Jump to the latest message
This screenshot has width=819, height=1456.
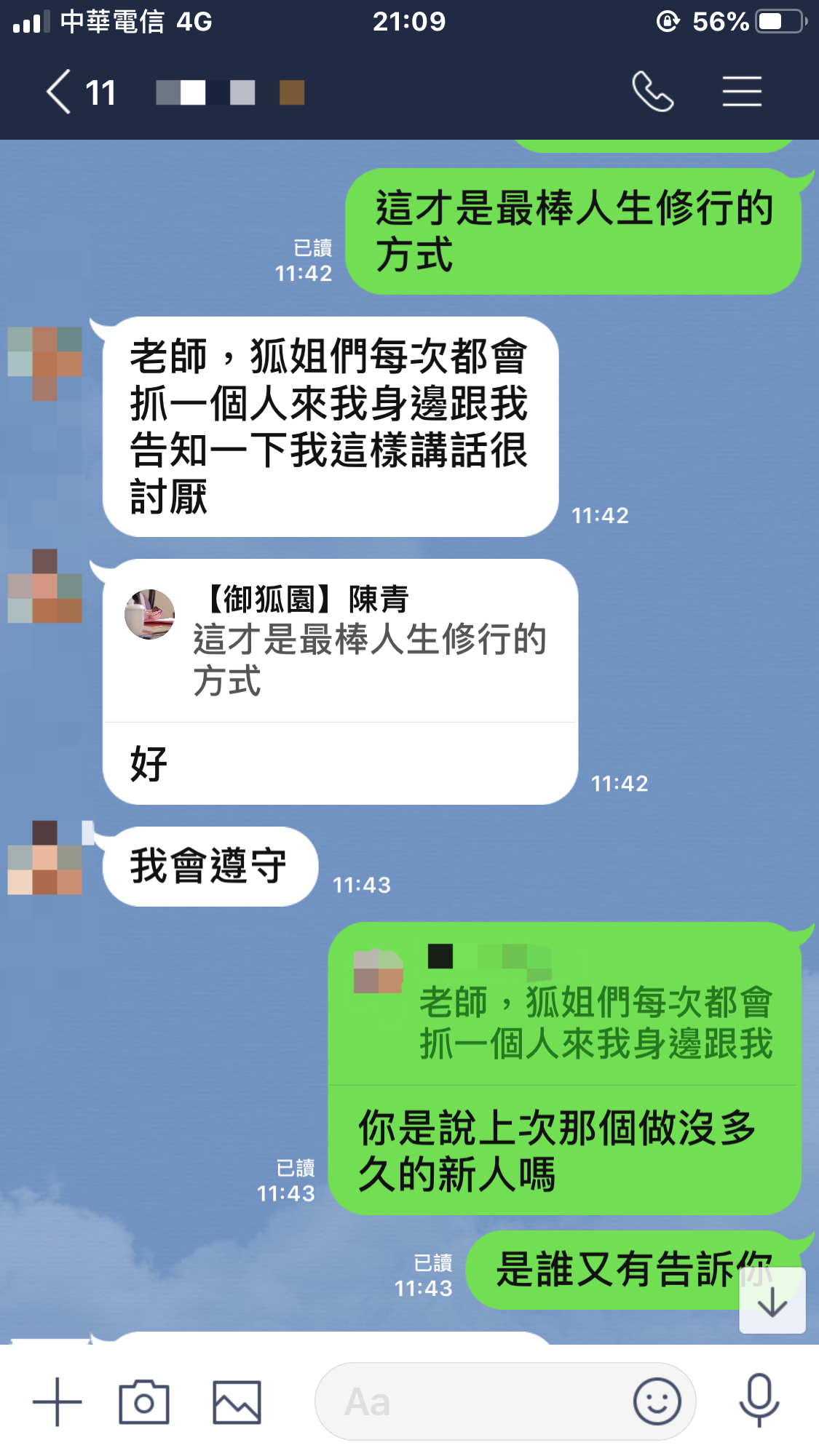pos(772,1301)
